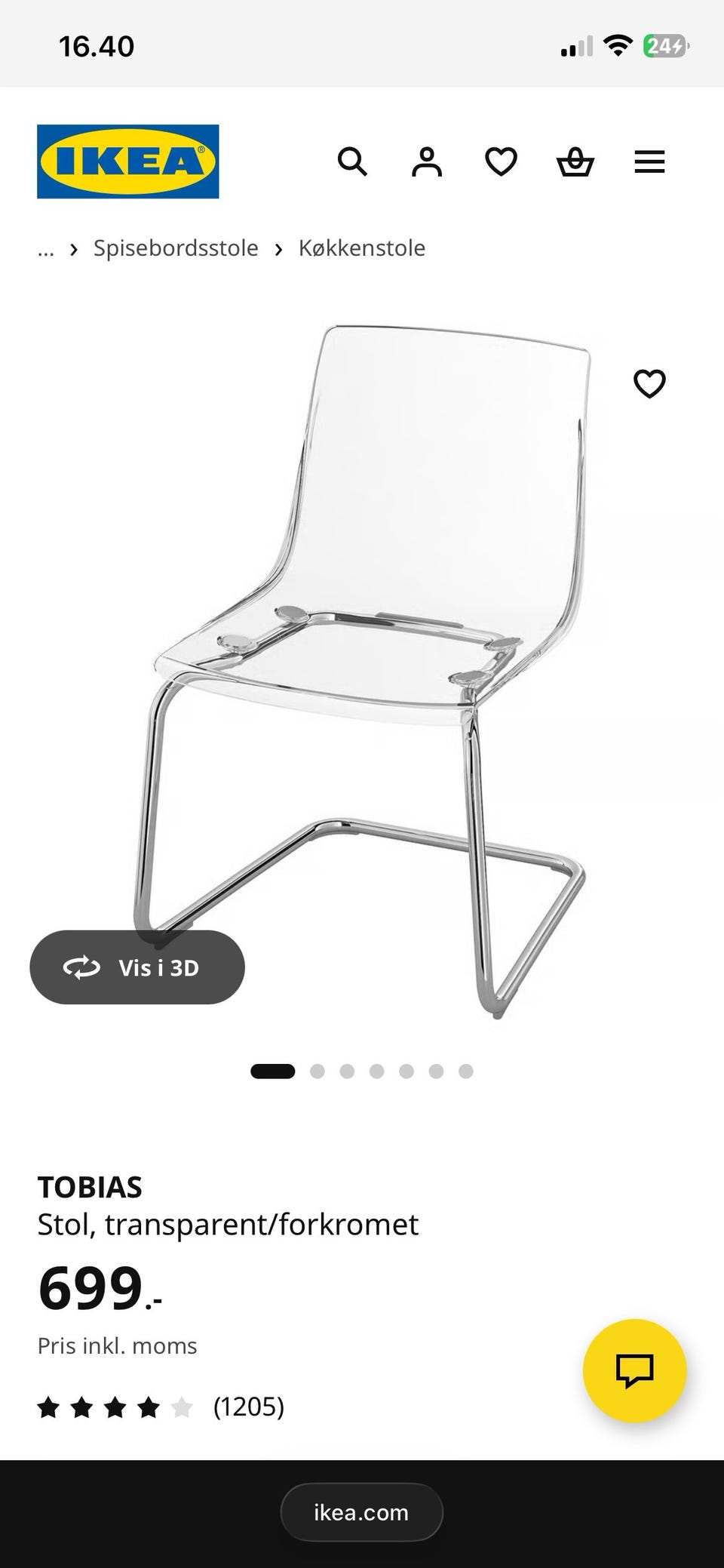Open the yellow chat button
Image resolution: width=724 pixels, height=1568 pixels.
coord(635,1371)
